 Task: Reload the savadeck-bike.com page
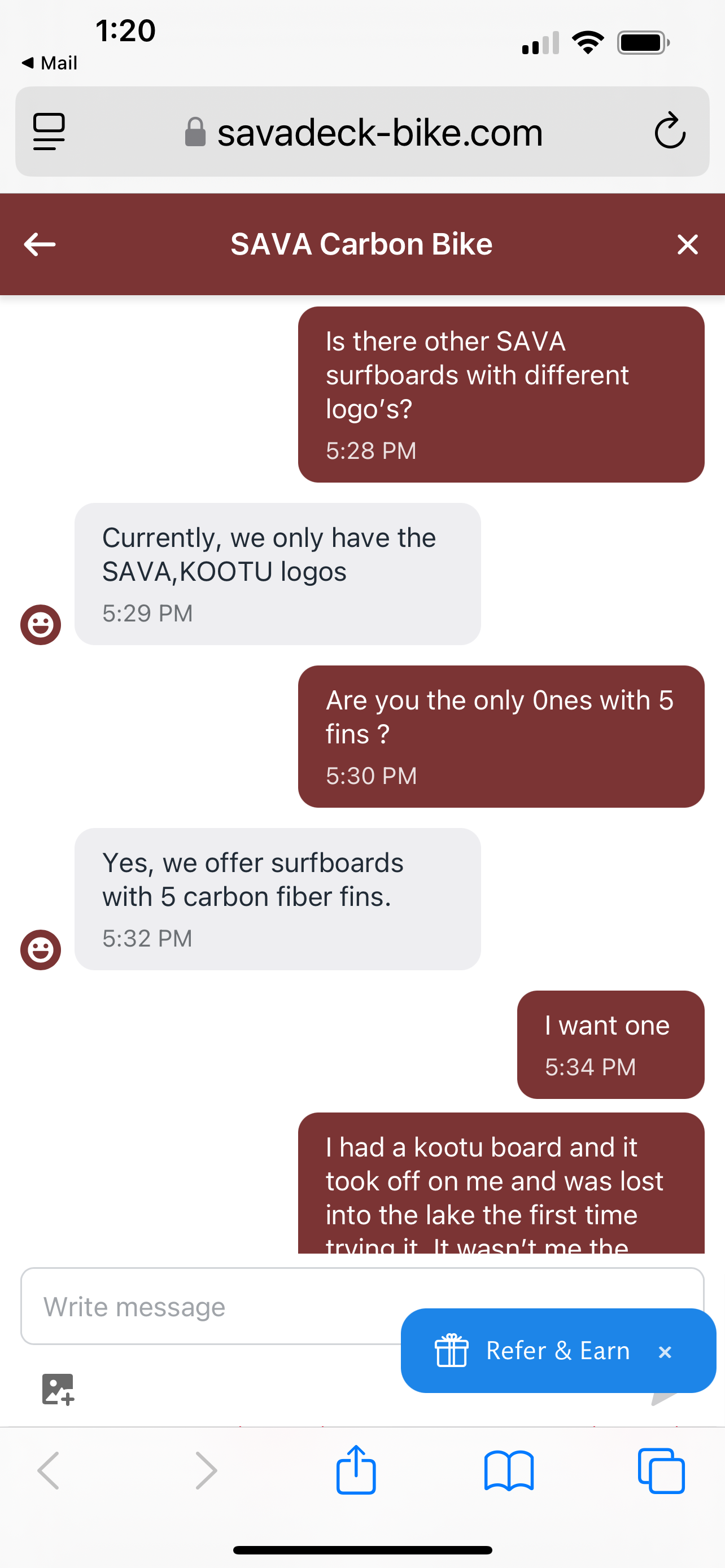click(670, 130)
